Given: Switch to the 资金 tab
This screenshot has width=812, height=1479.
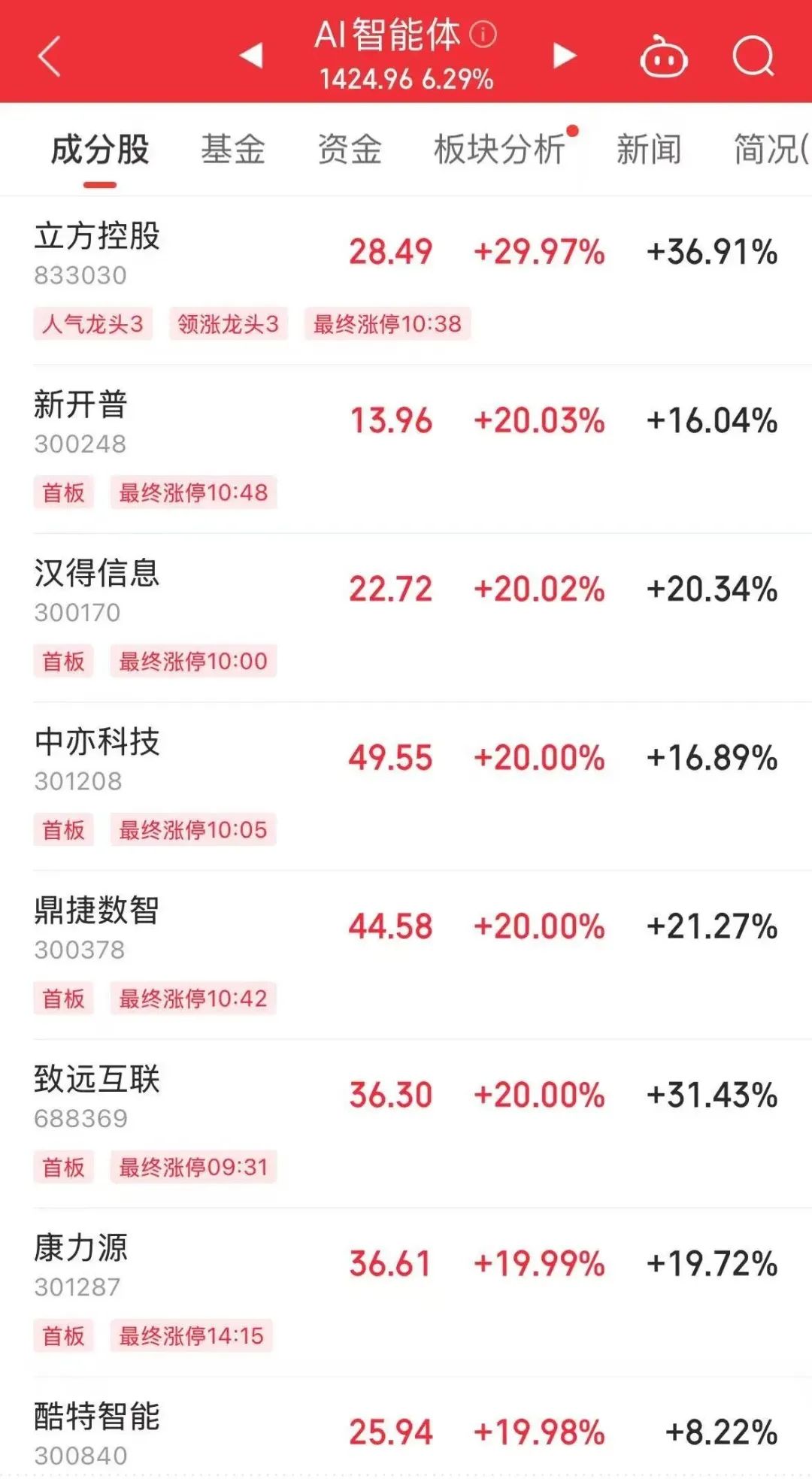Looking at the screenshot, I should pyautogui.click(x=350, y=149).
